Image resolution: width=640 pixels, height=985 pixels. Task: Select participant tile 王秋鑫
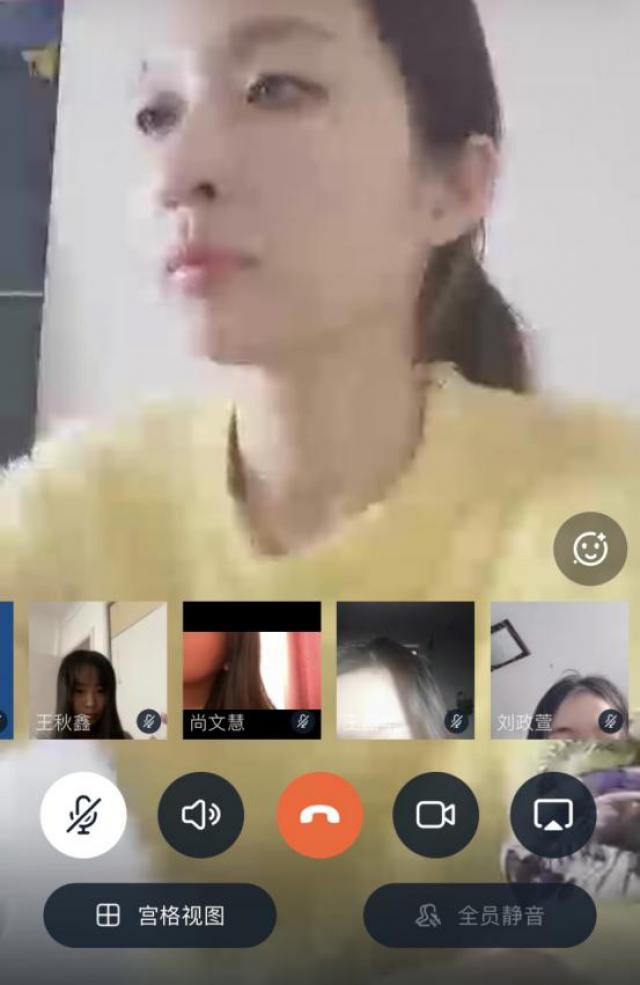click(97, 670)
